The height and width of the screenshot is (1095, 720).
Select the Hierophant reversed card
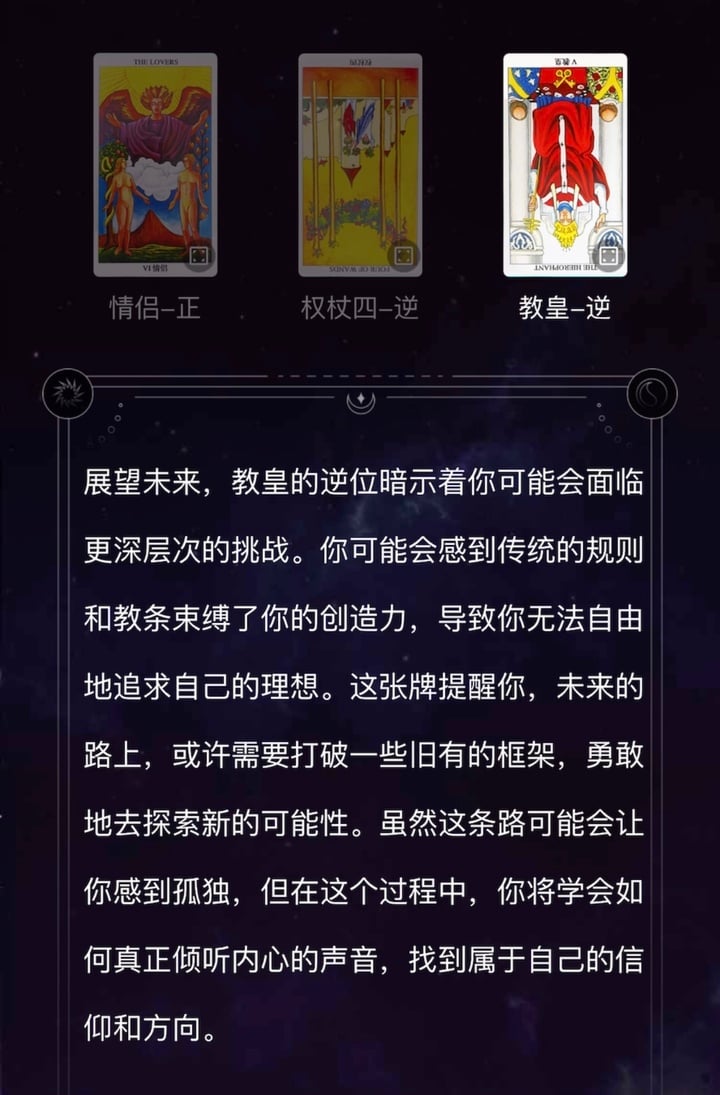pos(564,150)
